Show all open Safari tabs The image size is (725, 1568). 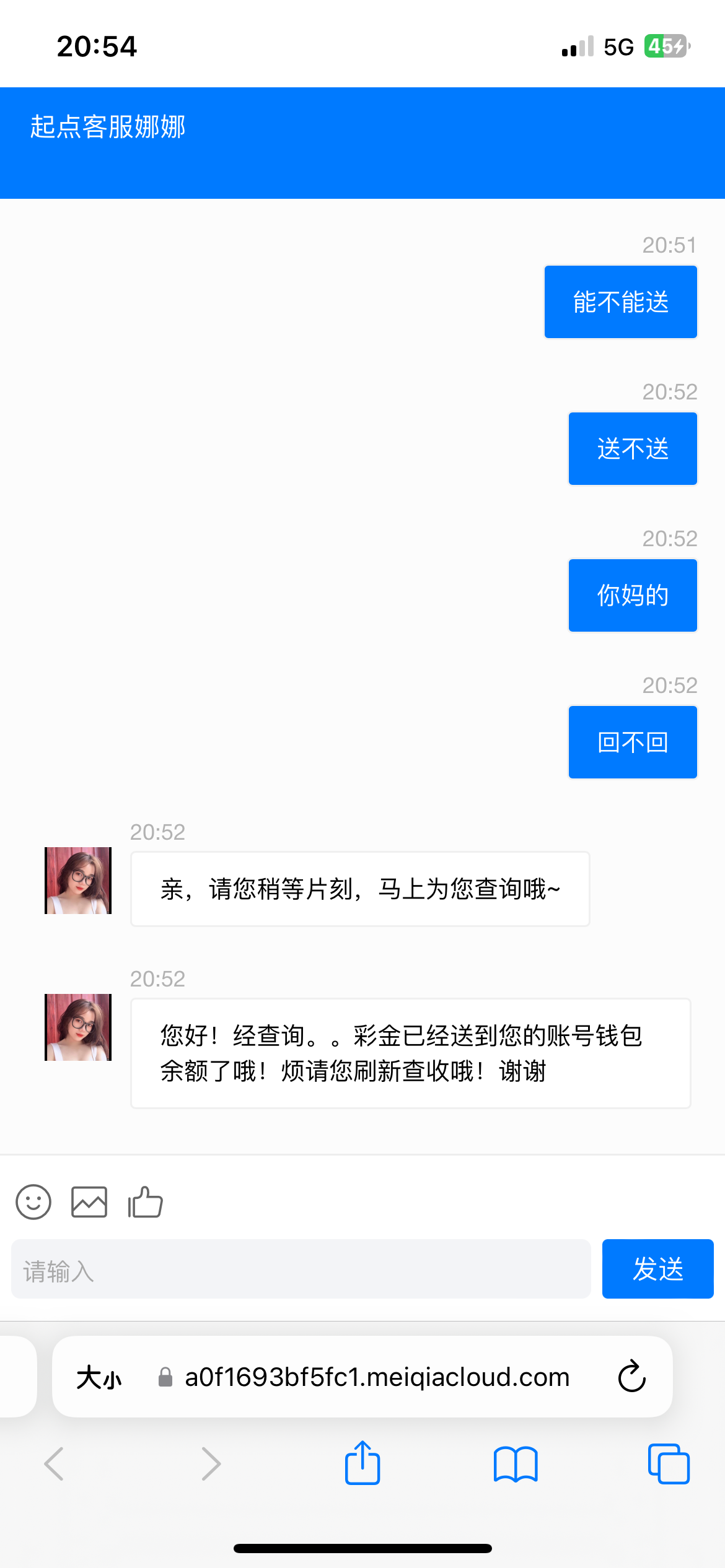click(669, 1464)
